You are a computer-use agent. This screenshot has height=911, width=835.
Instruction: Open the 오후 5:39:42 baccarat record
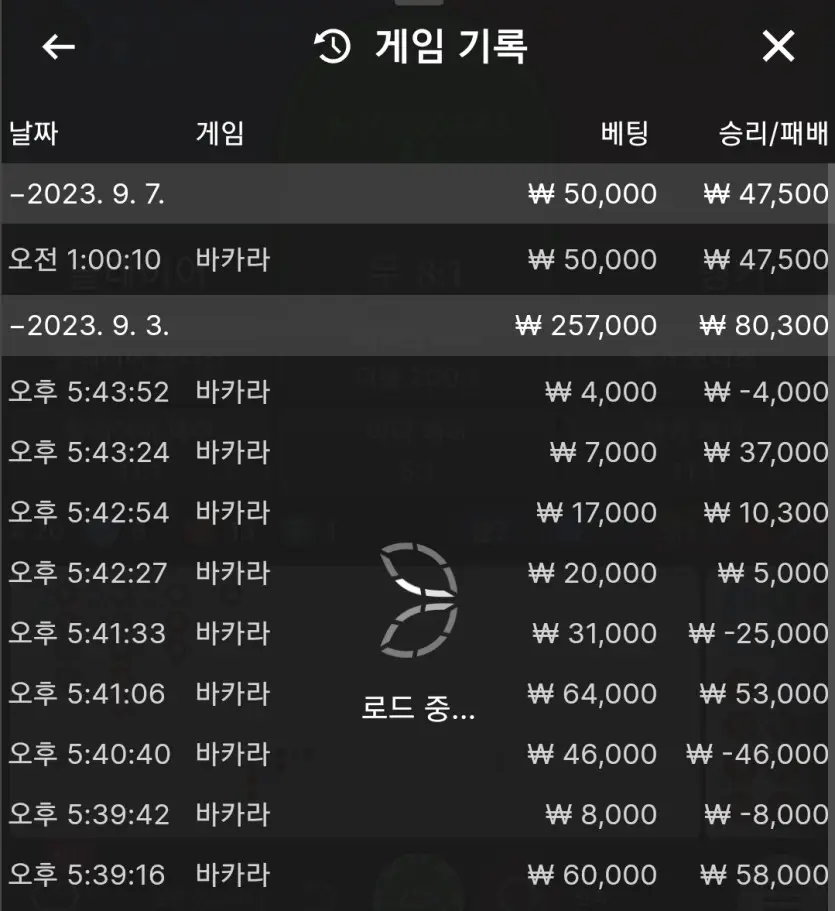[417, 815]
